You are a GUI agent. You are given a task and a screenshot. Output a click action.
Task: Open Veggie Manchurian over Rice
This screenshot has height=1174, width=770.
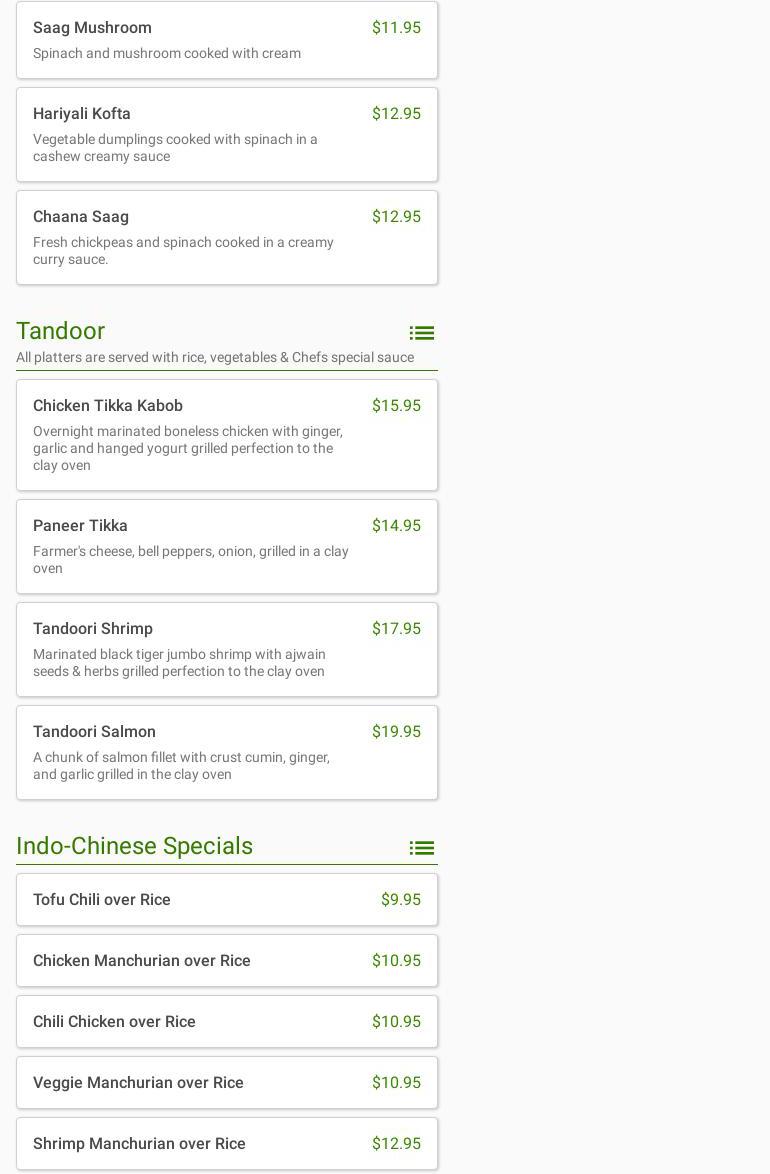[227, 1083]
